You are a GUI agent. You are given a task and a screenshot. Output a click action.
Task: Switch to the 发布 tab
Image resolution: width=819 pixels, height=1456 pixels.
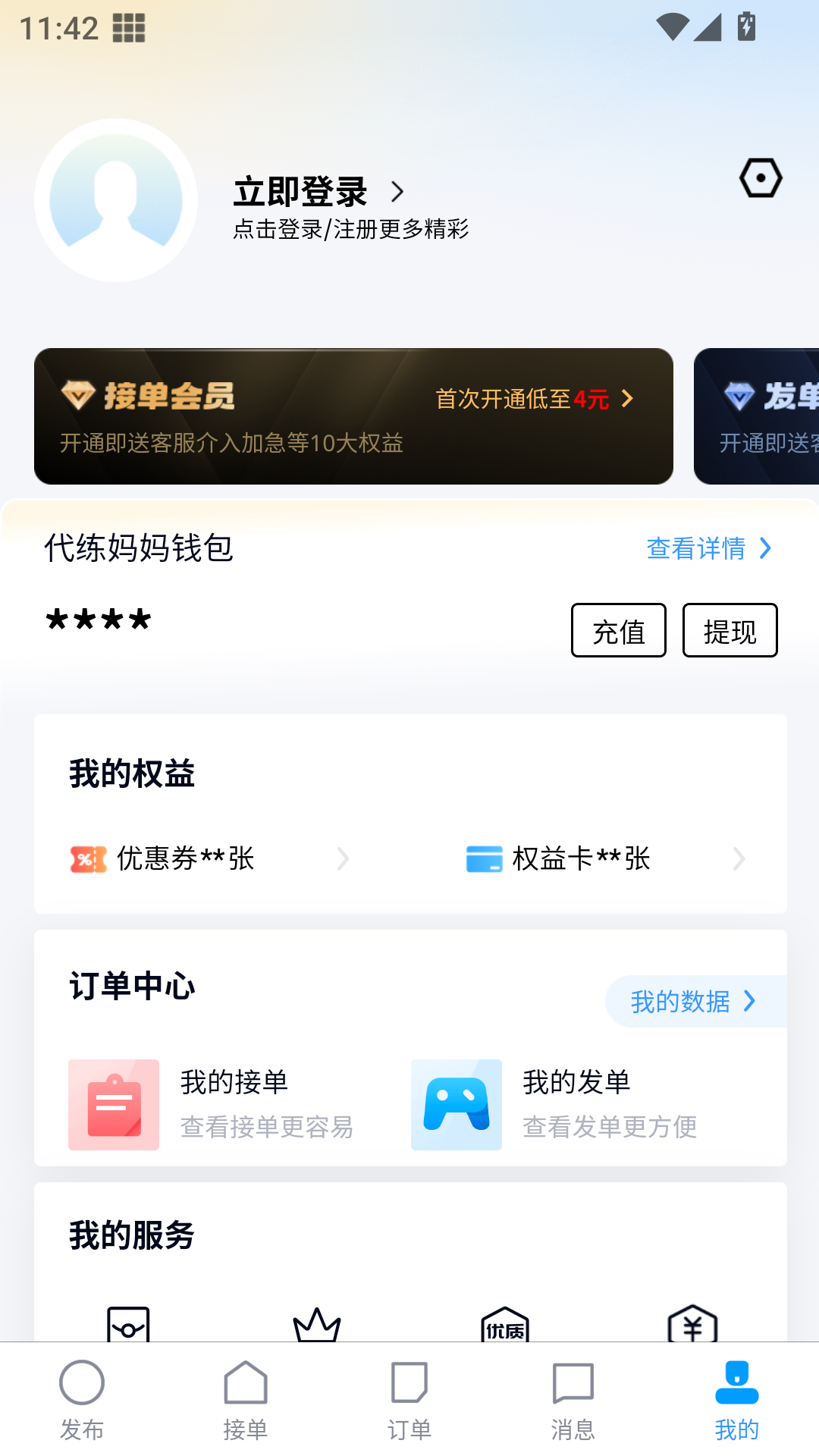click(x=82, y=1400)
